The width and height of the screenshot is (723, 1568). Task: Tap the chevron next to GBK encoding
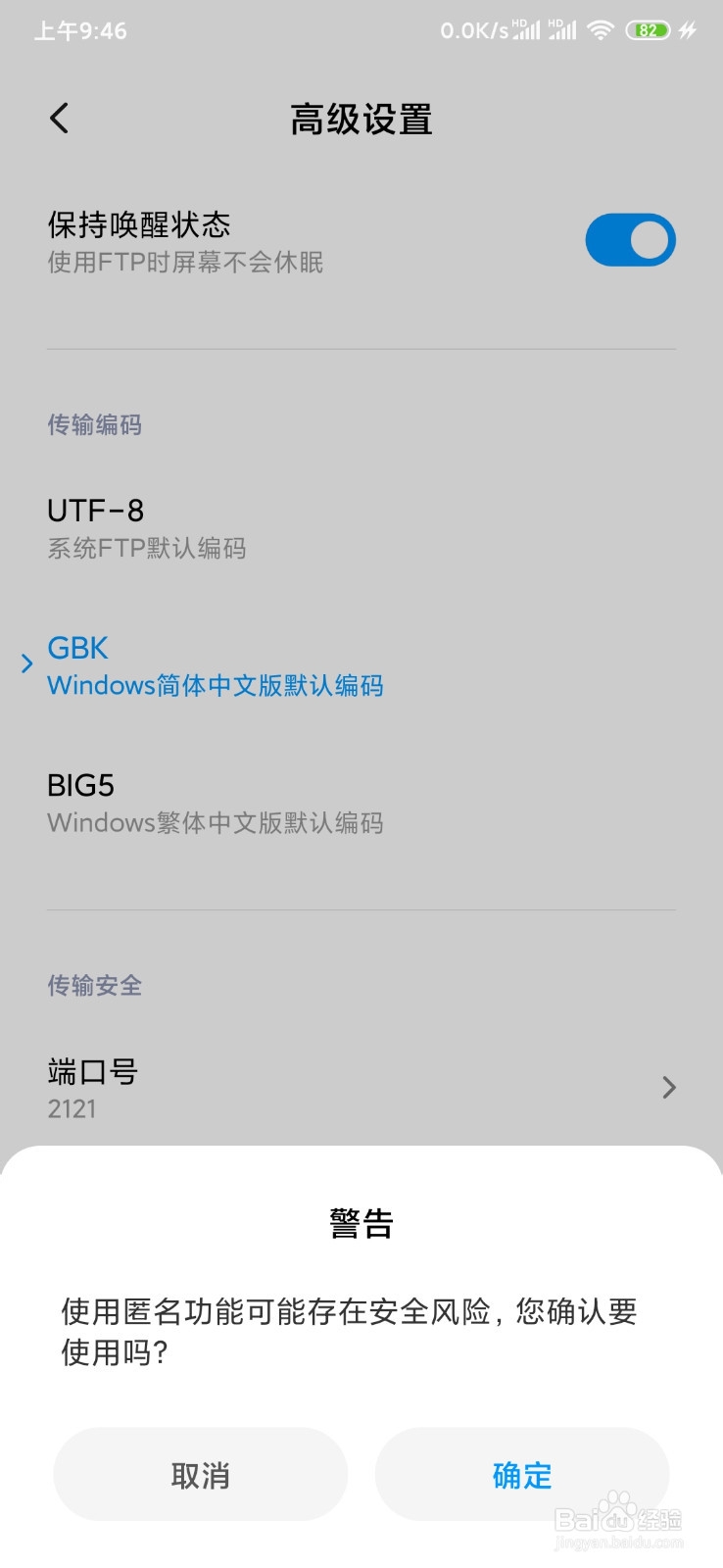[27, 663]
